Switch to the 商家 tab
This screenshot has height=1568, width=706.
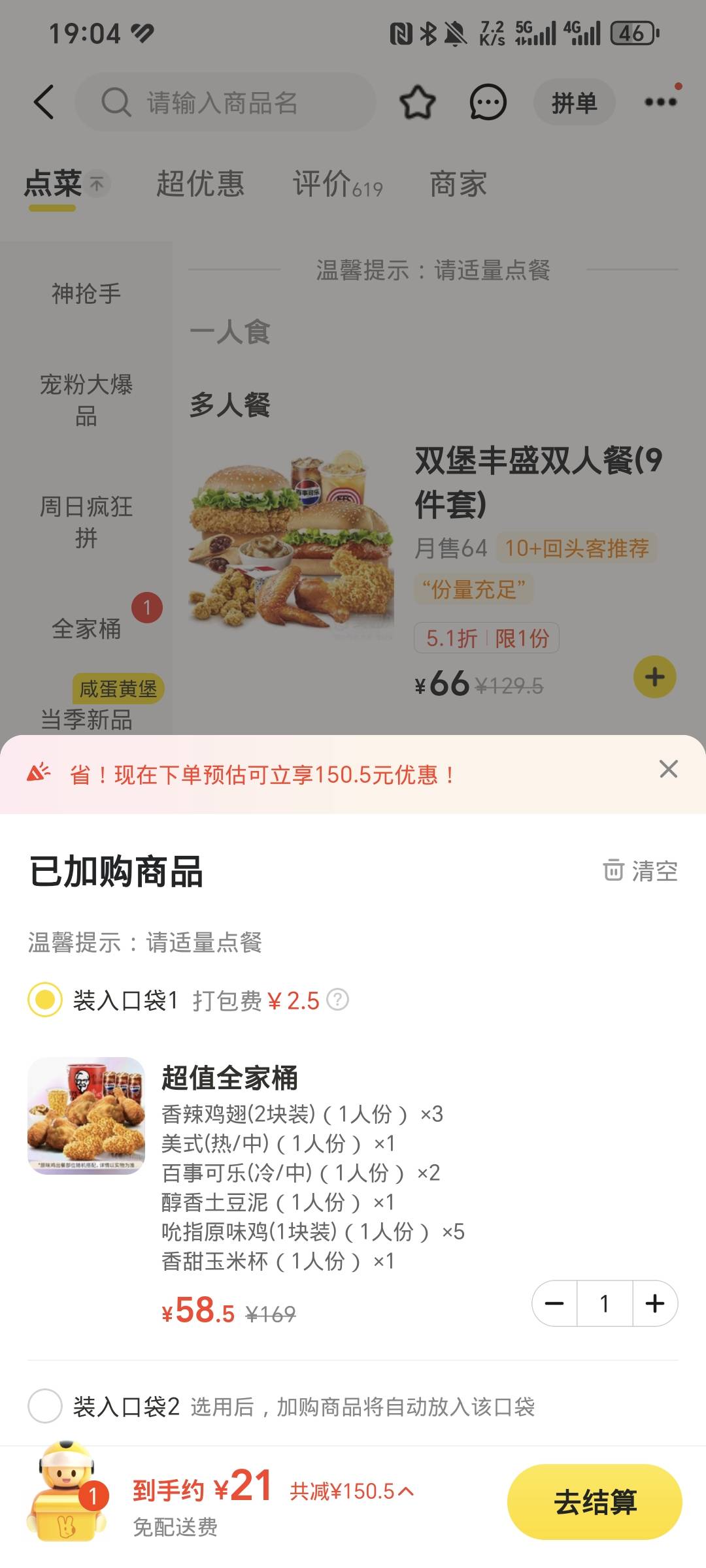[x=458, y=184]
